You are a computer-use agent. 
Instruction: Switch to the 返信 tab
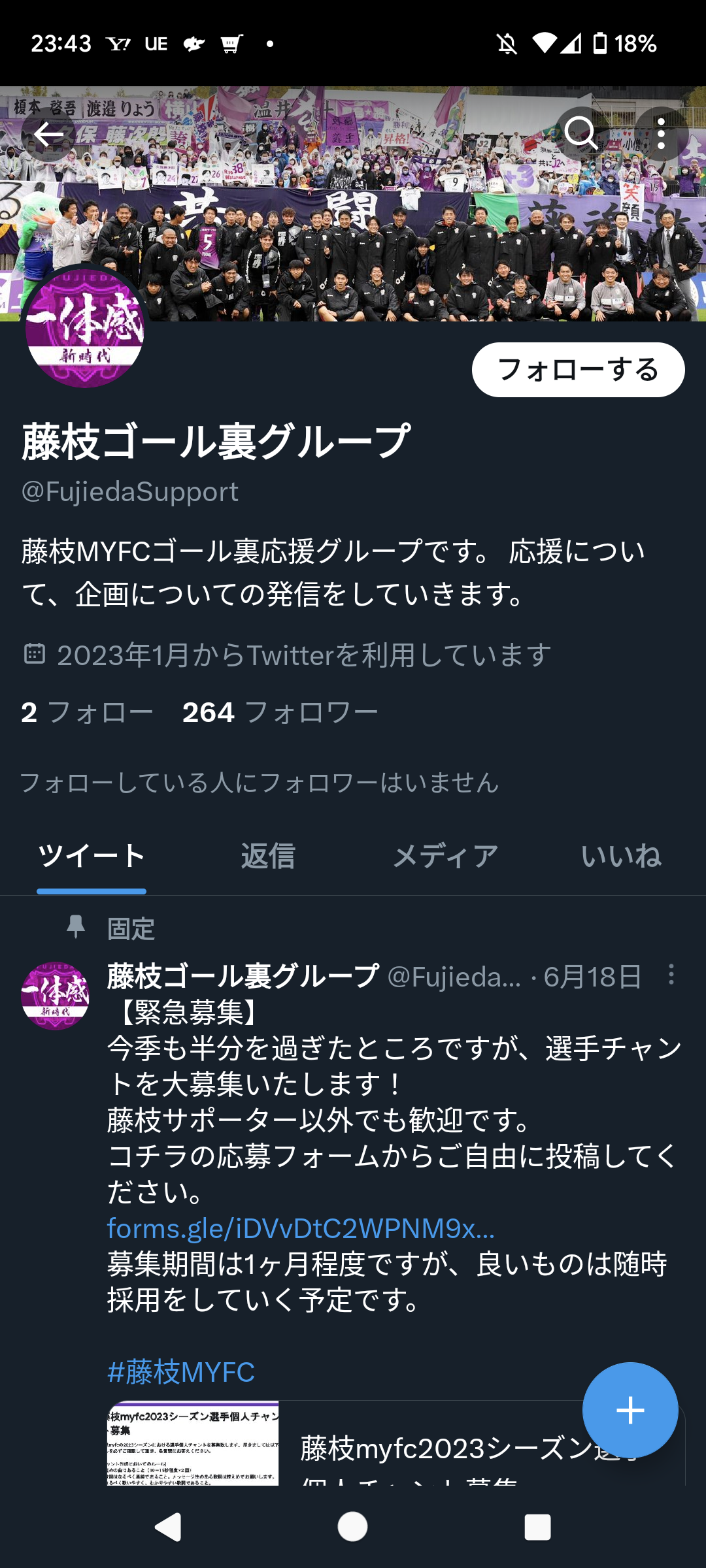coord(268,856)
